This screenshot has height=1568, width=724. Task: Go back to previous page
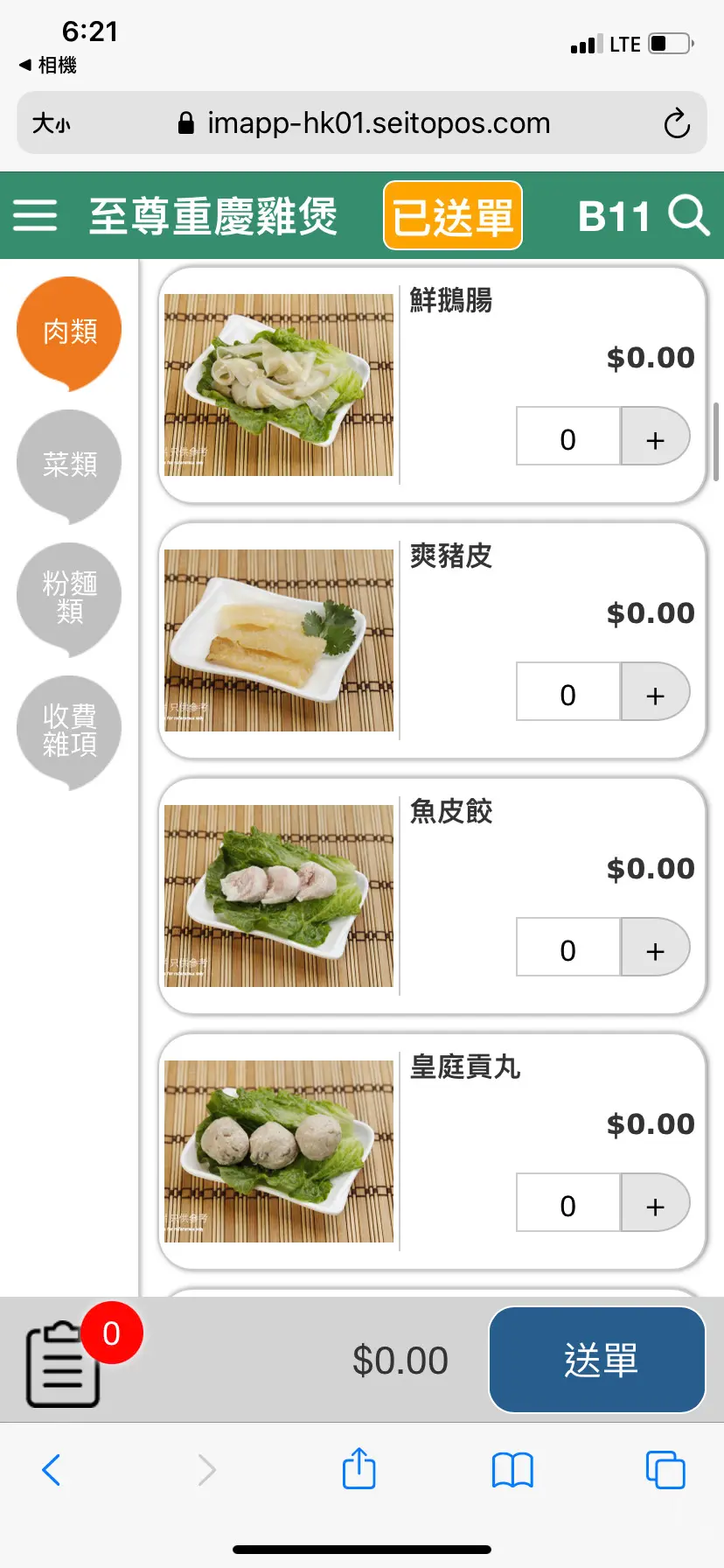click(x=52, y=1469)
